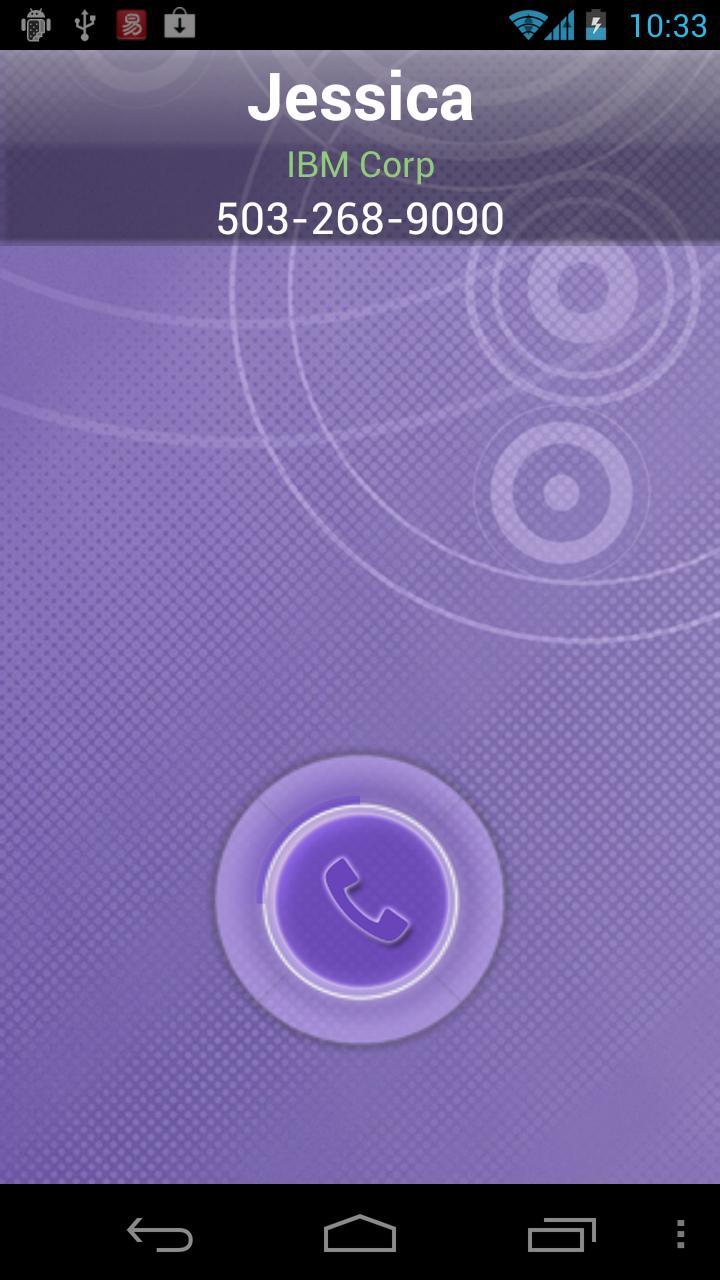Open the recent apps view
The height and width of the screenshot is (1280, 720).
coord(561,1234)
